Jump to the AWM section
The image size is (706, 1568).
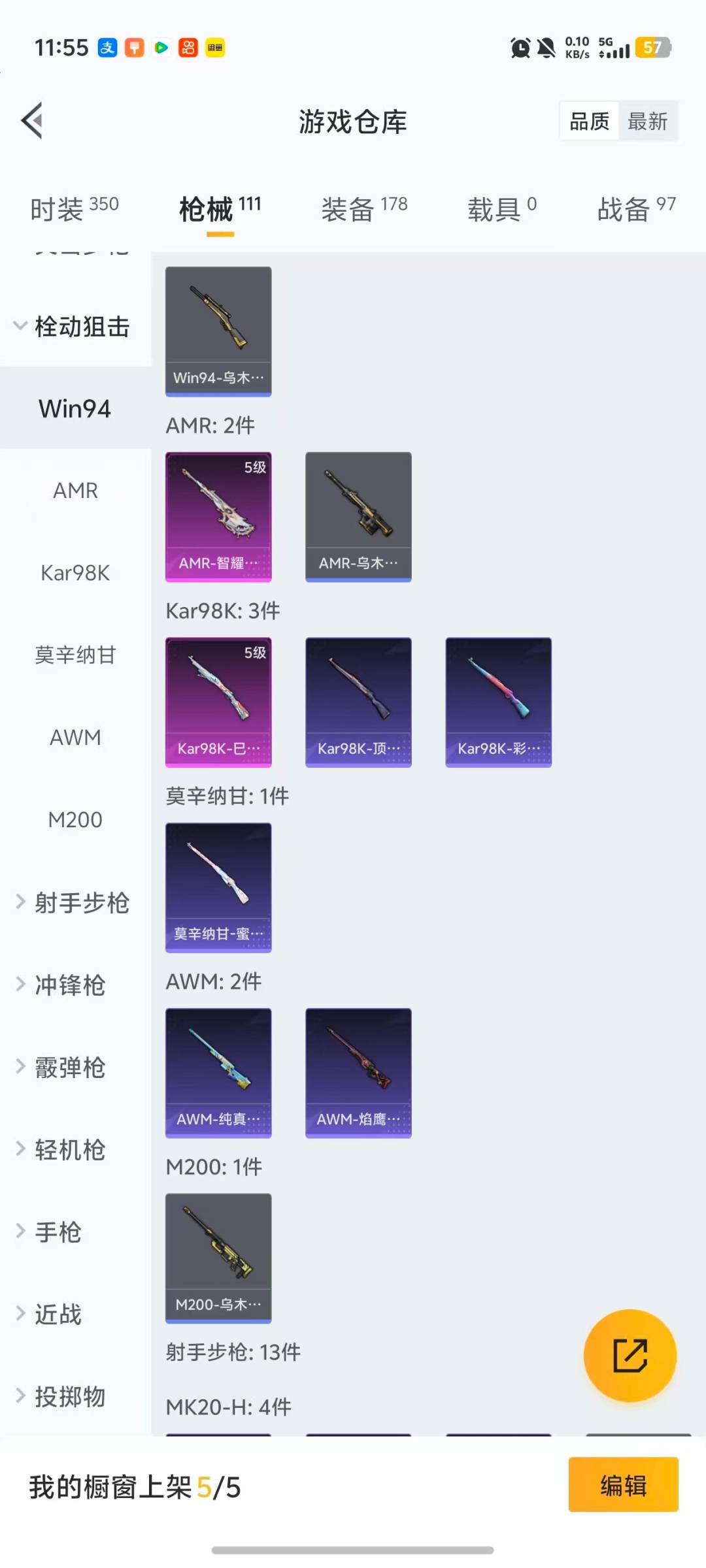[75, 738]
